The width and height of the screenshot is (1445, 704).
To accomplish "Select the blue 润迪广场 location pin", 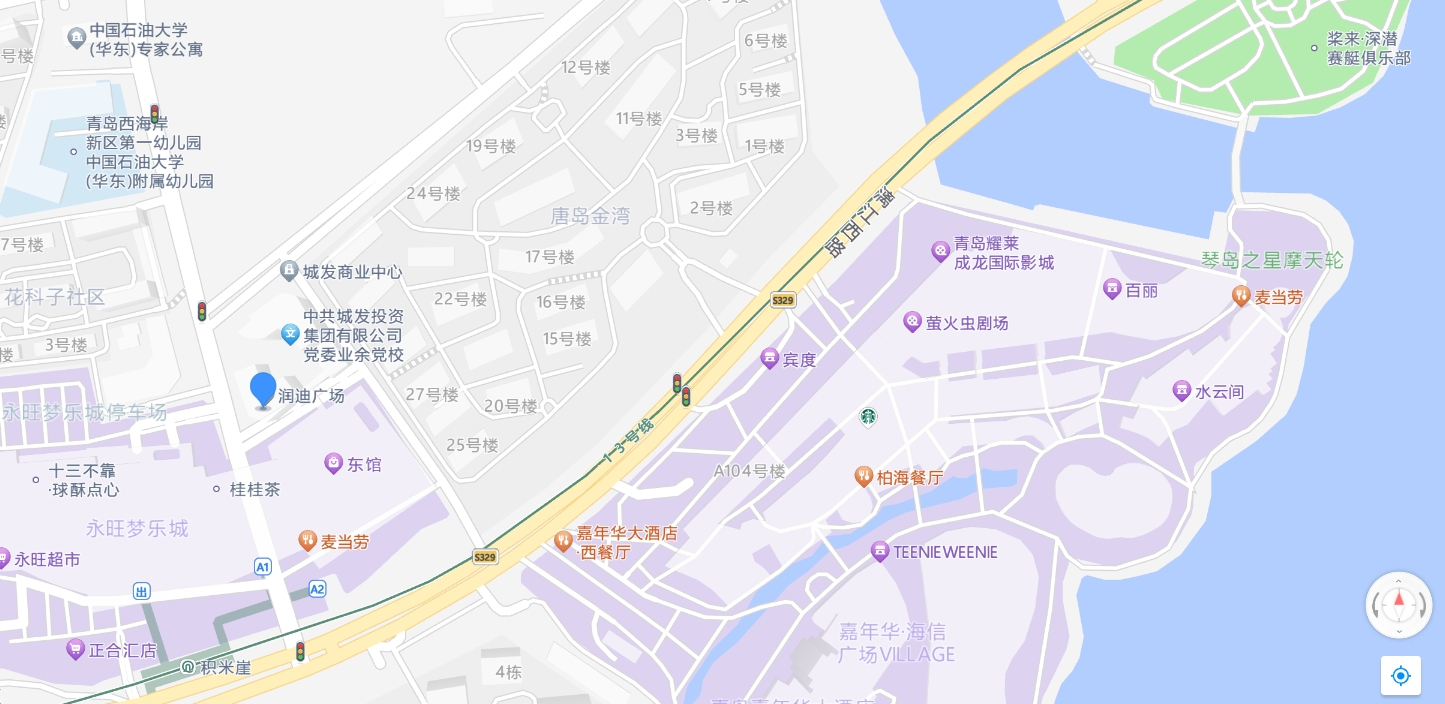I will (263, 390).
